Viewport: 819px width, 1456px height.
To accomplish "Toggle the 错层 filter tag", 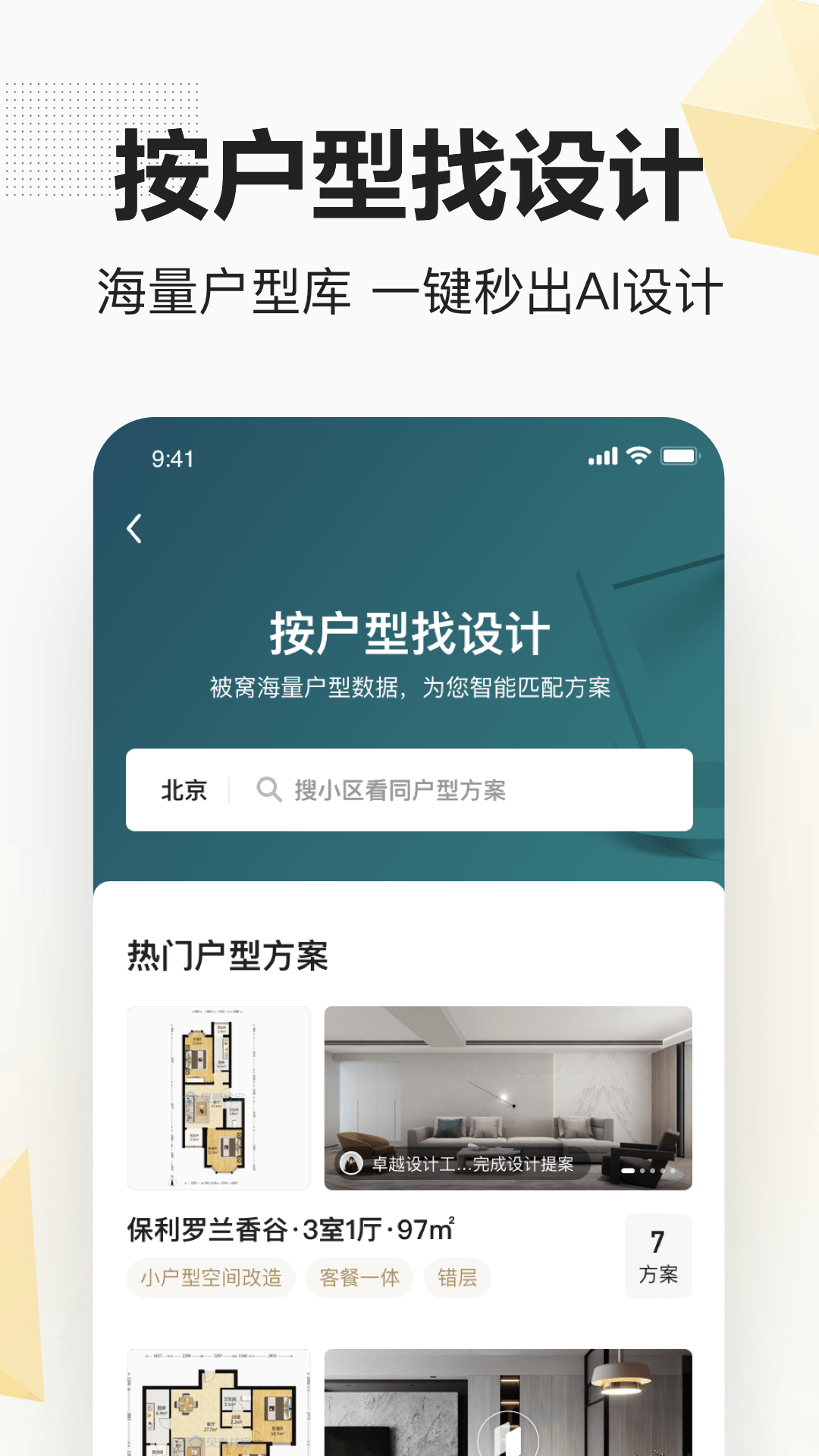I will point(457,1277).
